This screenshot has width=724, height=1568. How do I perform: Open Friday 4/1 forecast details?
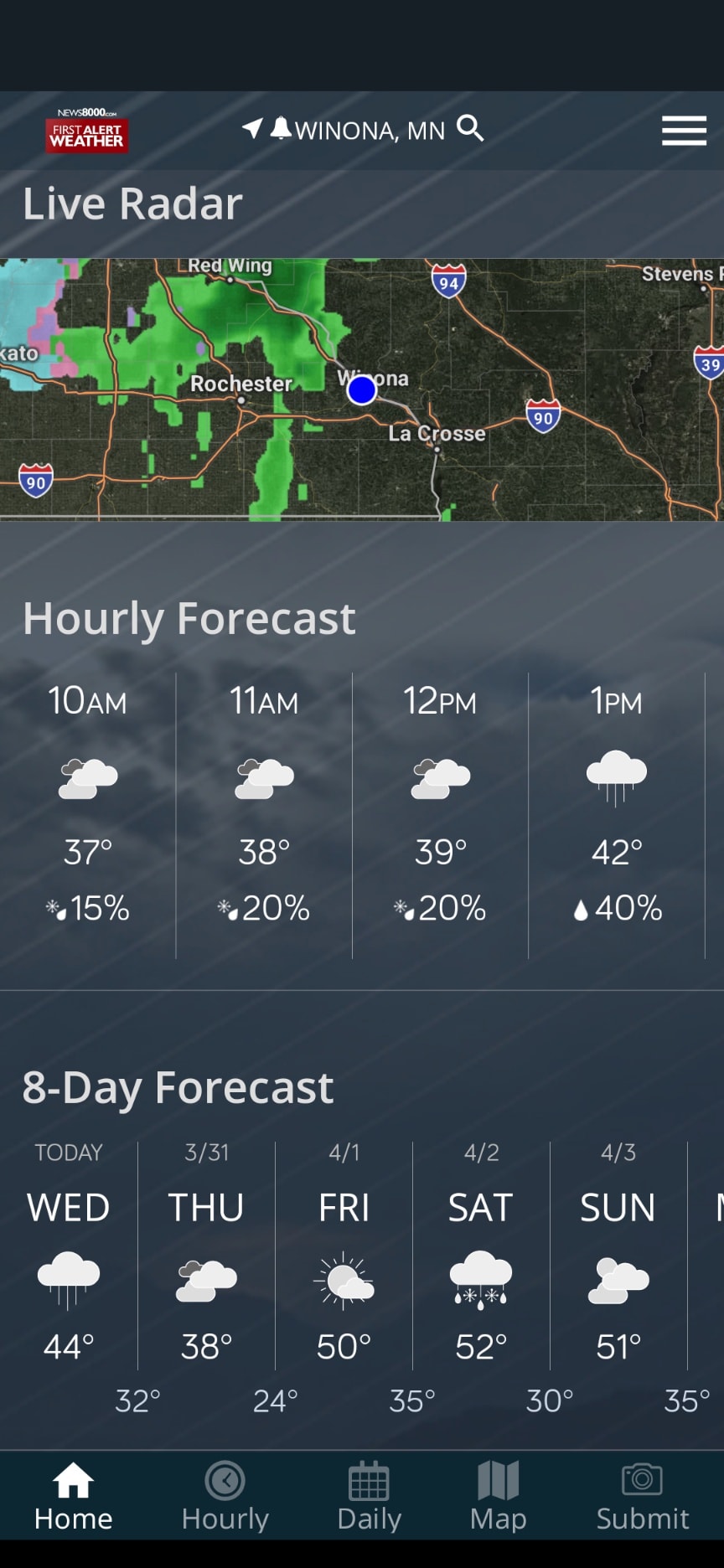(x=344, y=1256)
